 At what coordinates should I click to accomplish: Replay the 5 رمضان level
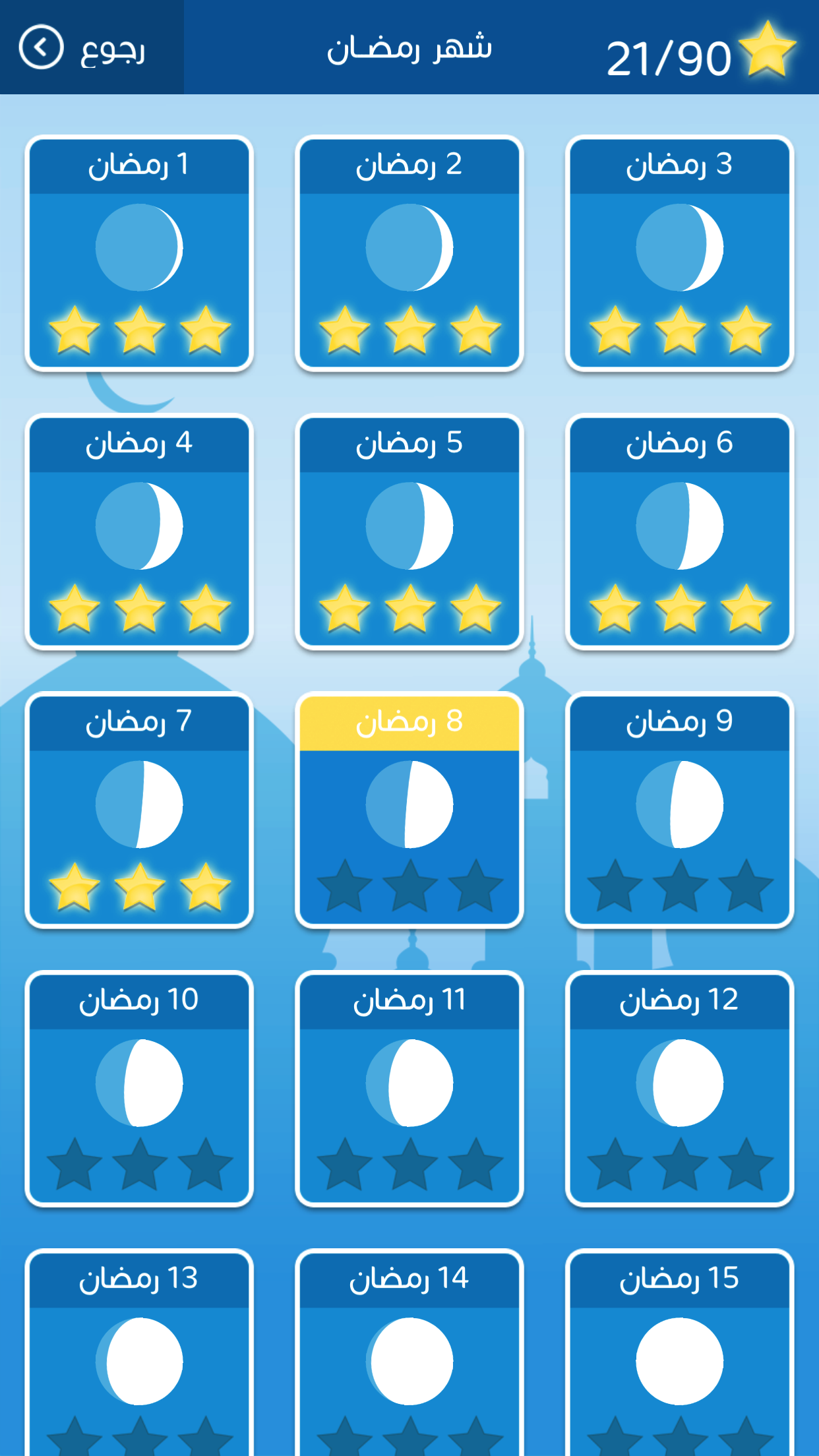tap(409, 531)
